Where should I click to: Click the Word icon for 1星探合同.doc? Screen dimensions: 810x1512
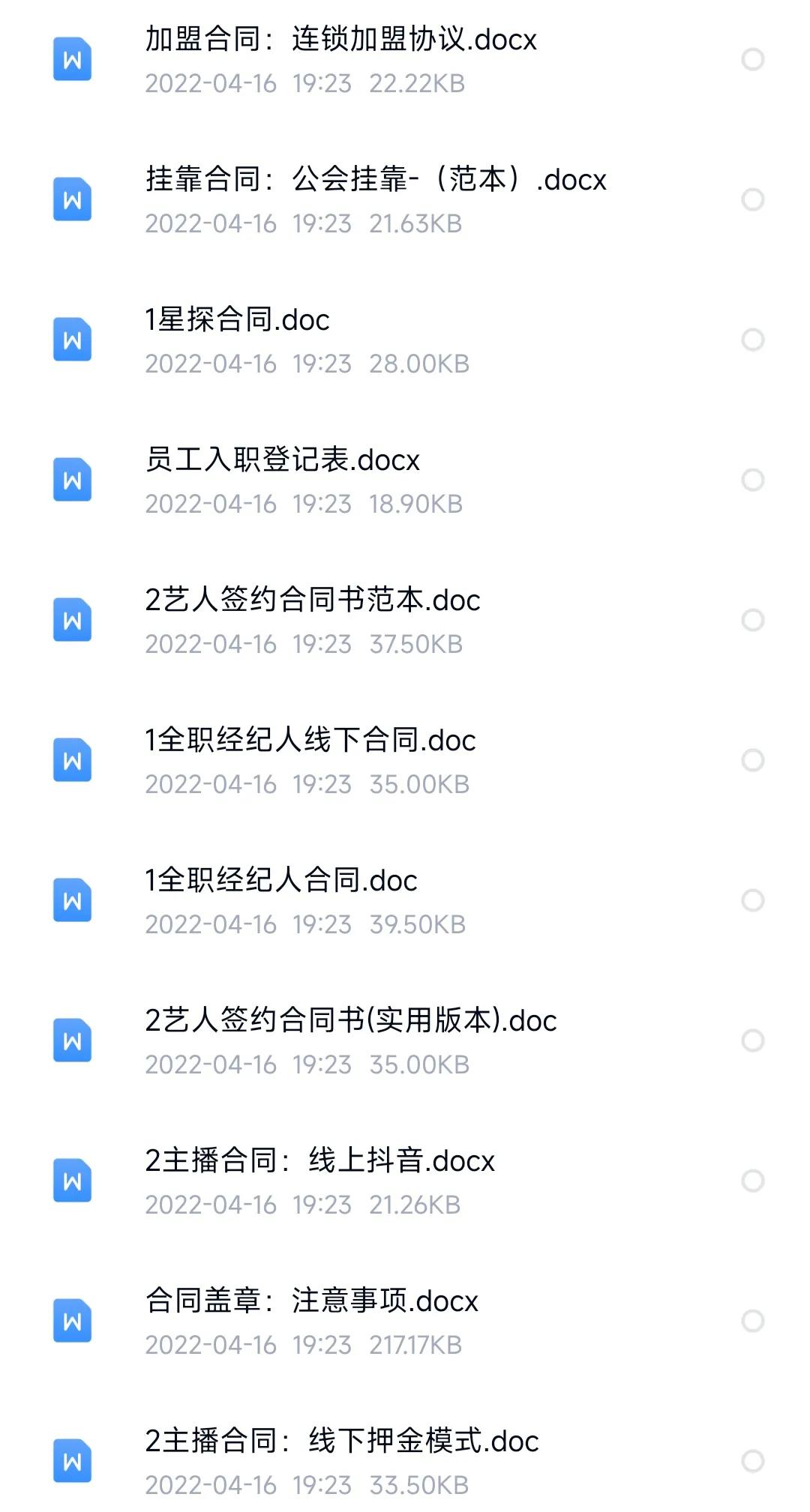72,340
